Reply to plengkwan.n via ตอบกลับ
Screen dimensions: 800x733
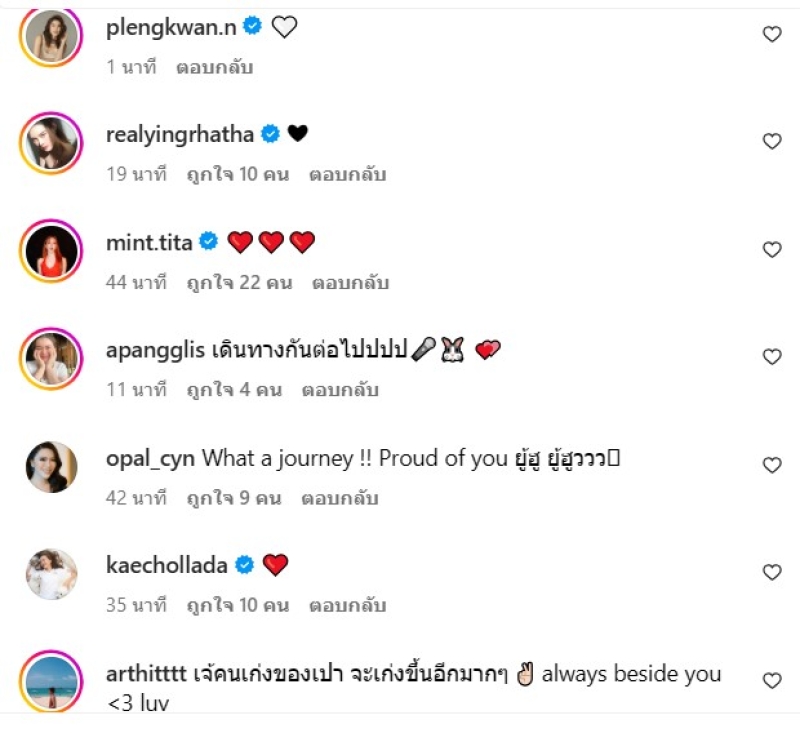(214, 68)
